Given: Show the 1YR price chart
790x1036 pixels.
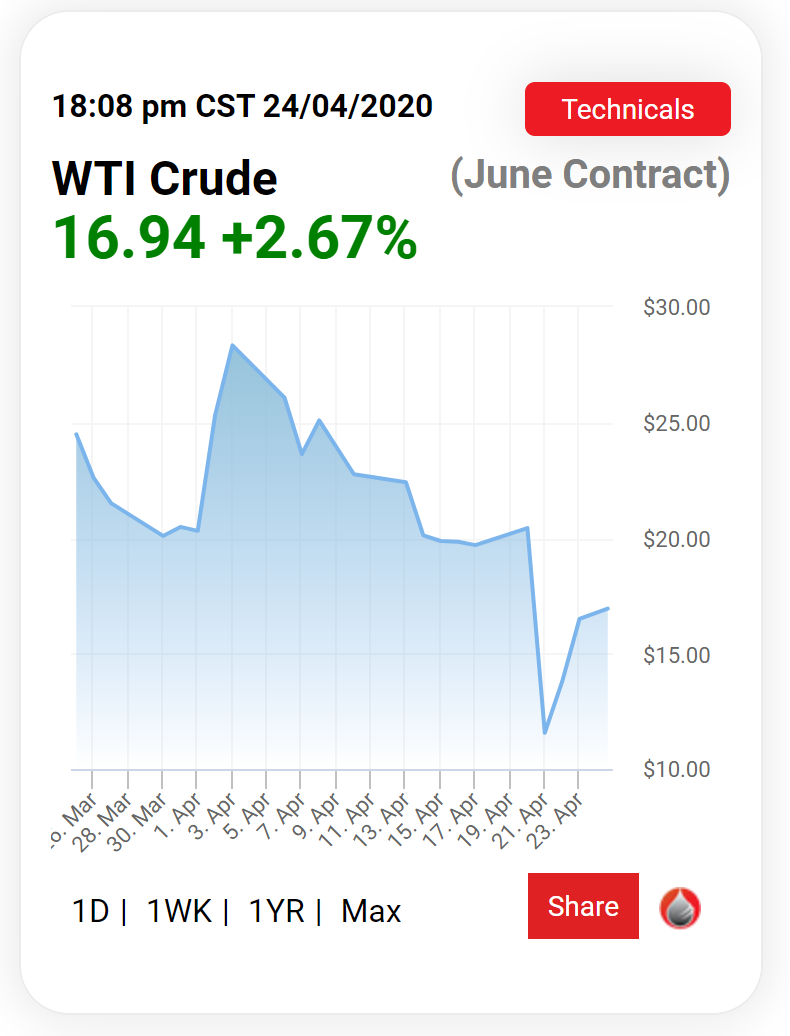Looking at the screenshot, I should [277, 911].
